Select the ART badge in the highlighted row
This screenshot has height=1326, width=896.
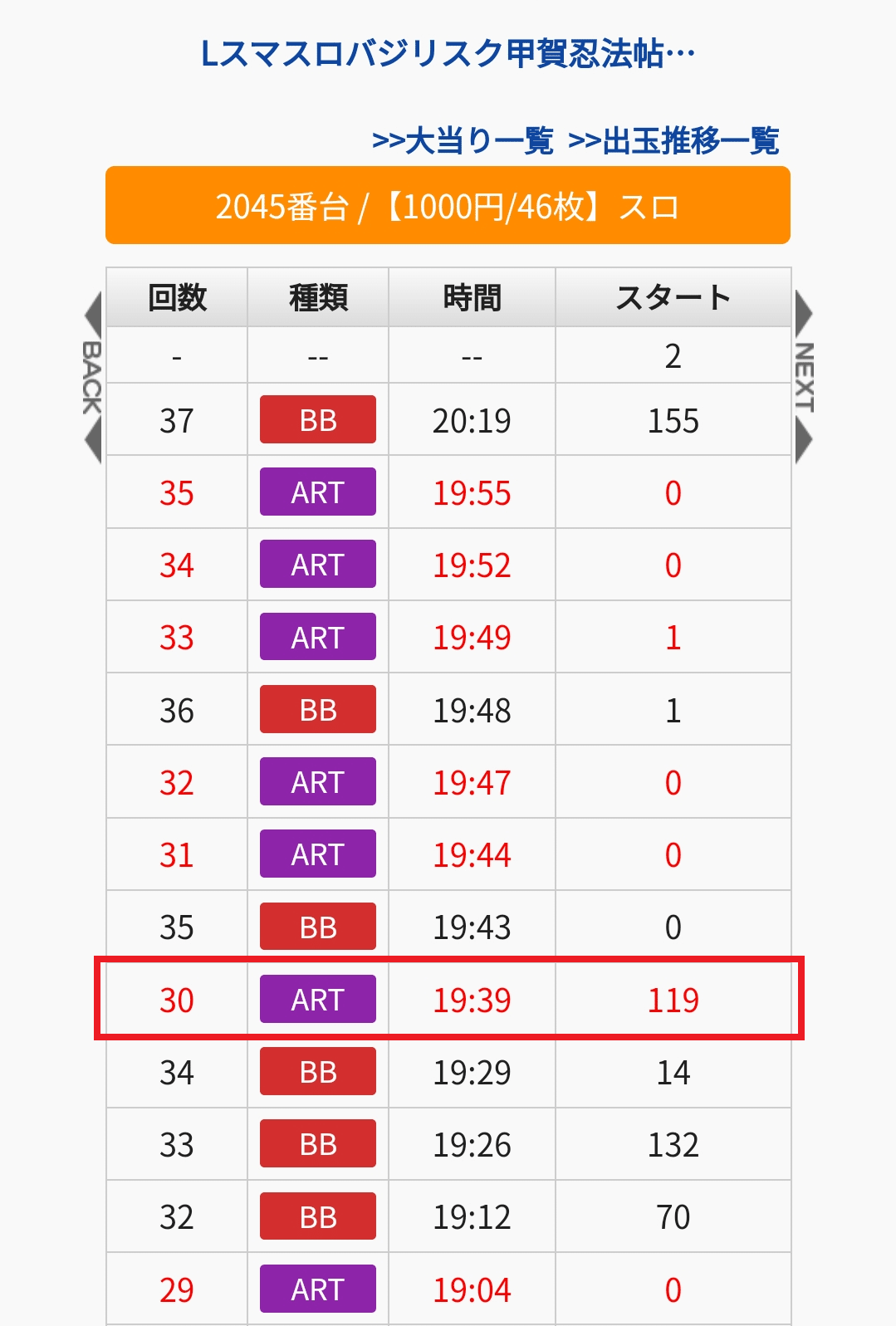point(317,998)
